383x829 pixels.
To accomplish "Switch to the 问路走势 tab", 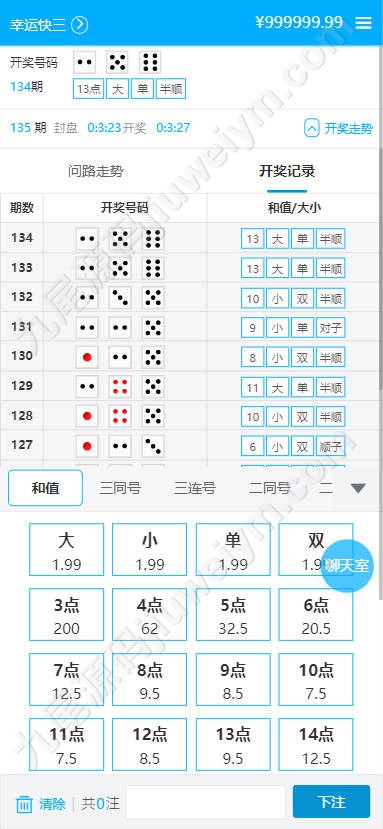I will (96, 171).
